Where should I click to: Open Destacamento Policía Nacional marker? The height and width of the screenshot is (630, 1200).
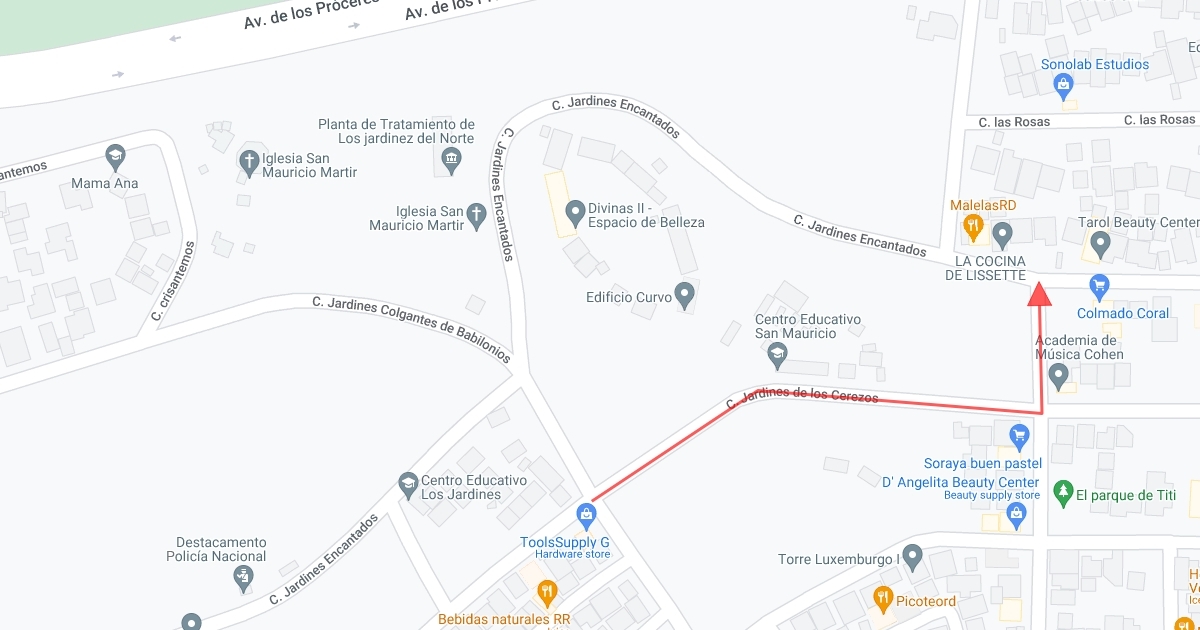[242, 576]
